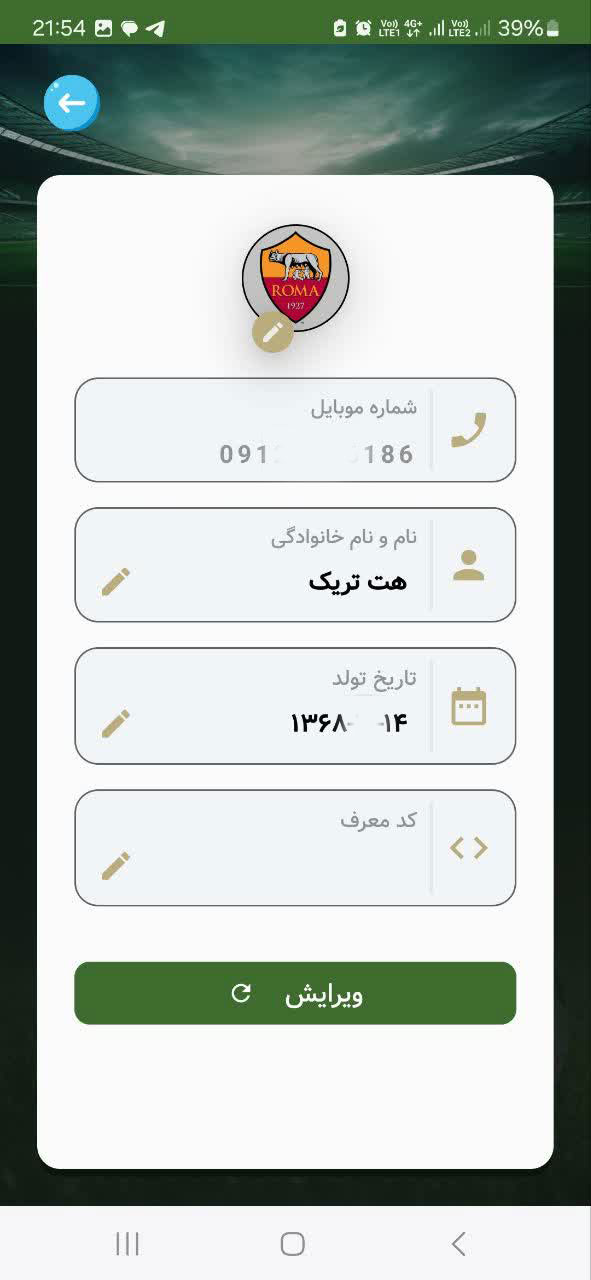Image resolution: width=591 pixels, height=1280 pixels.
Task: Open the mobile number field
Action: (x=295, y=430)
